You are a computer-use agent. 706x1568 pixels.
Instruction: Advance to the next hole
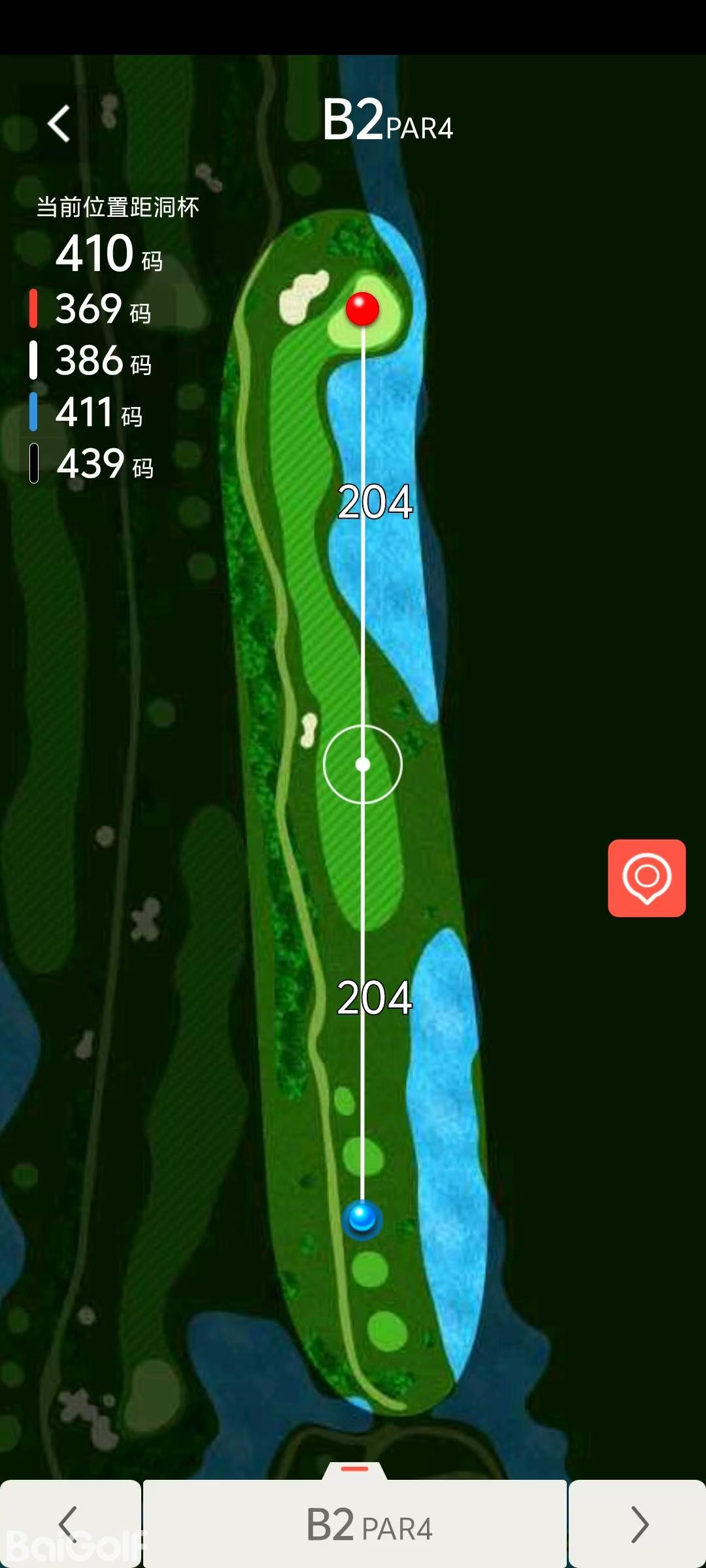click(x=638, y=1524)
